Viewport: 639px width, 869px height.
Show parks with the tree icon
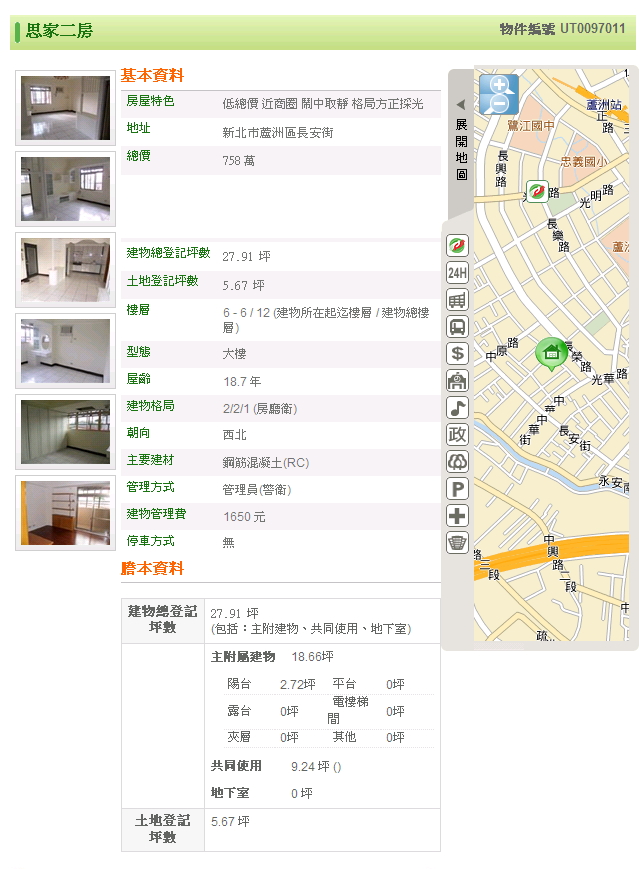click(457, 462)
